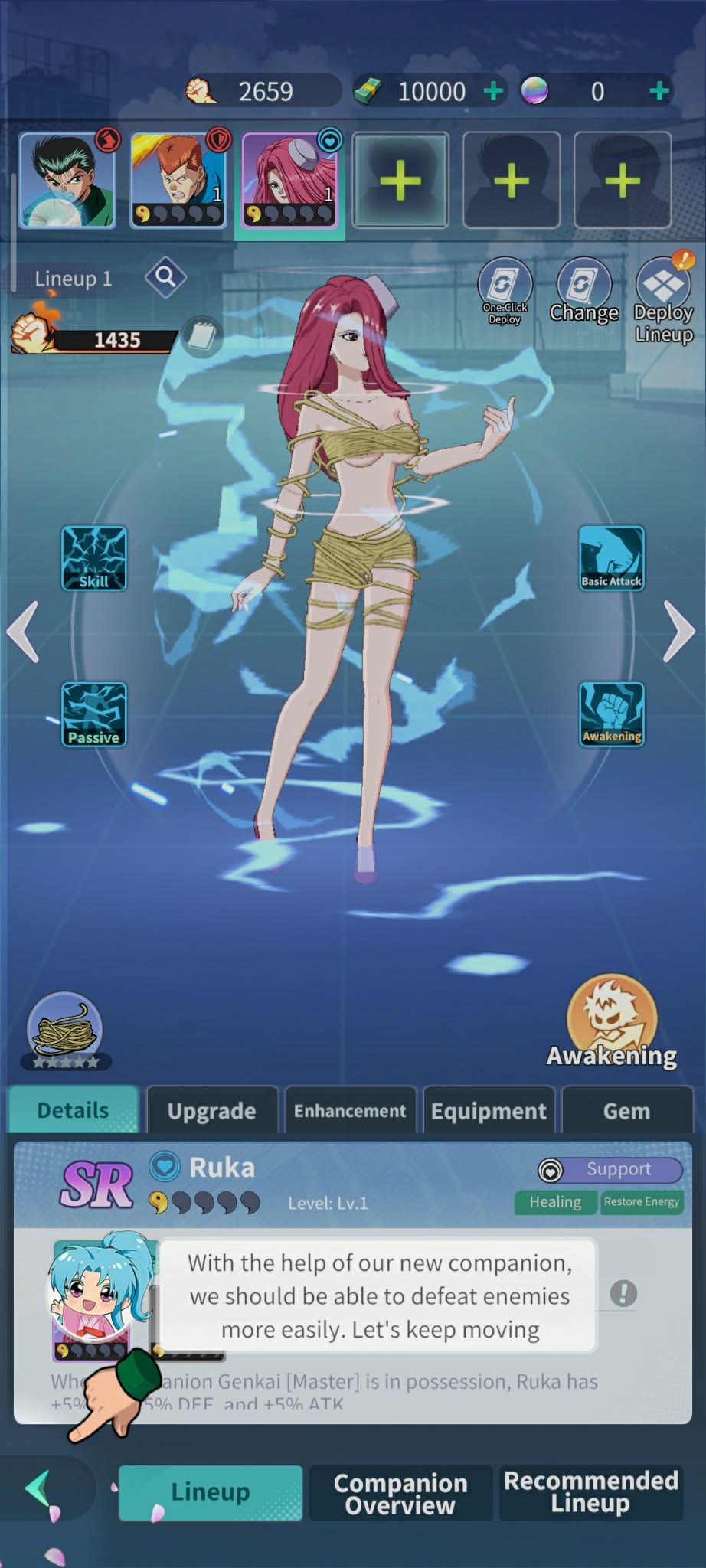Image resolution: width=706 pixels, height=1568 pixels.
Task: Open the blue Awakening skill icon
Action: [611, 714]
